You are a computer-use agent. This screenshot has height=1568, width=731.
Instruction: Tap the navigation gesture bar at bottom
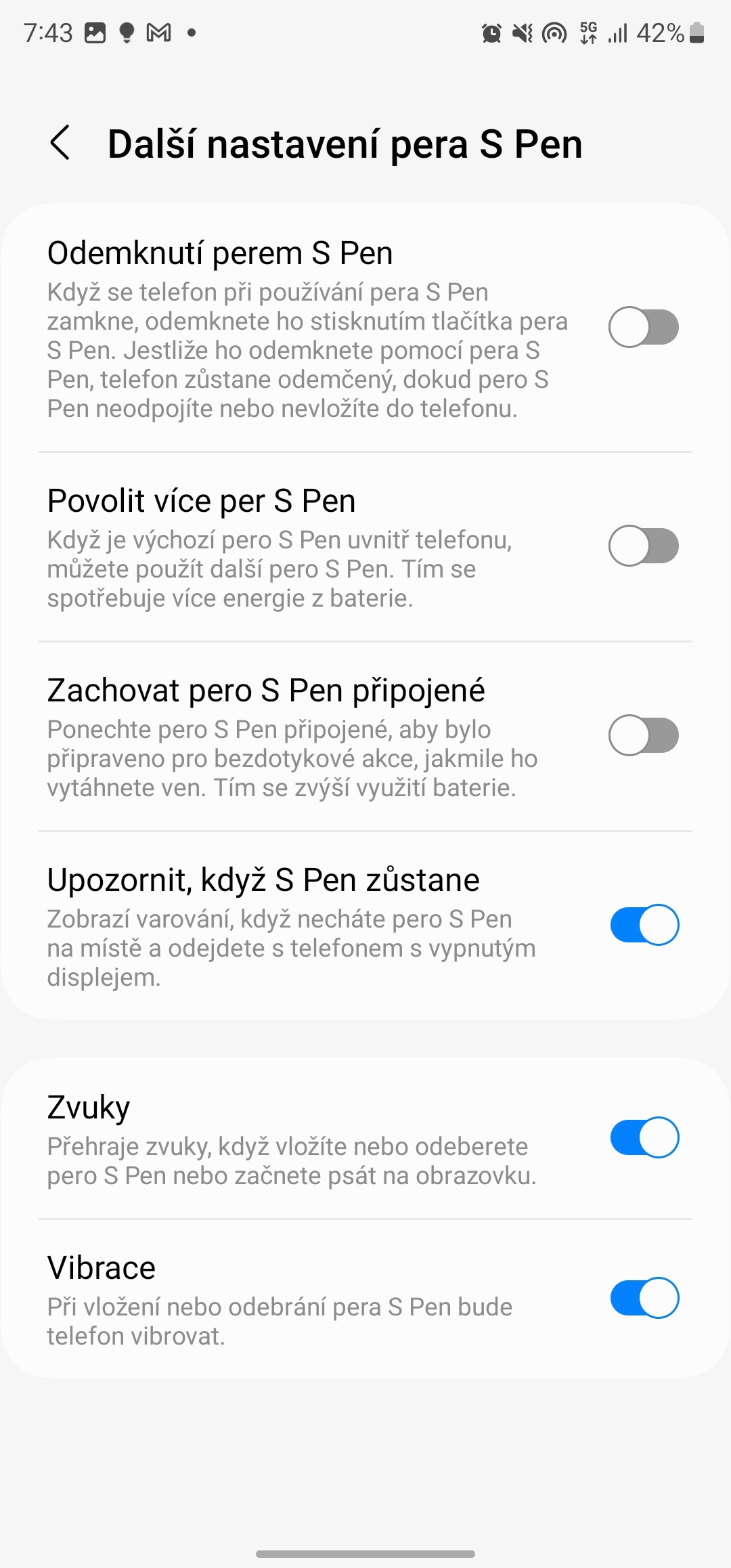coord(365,1554)
